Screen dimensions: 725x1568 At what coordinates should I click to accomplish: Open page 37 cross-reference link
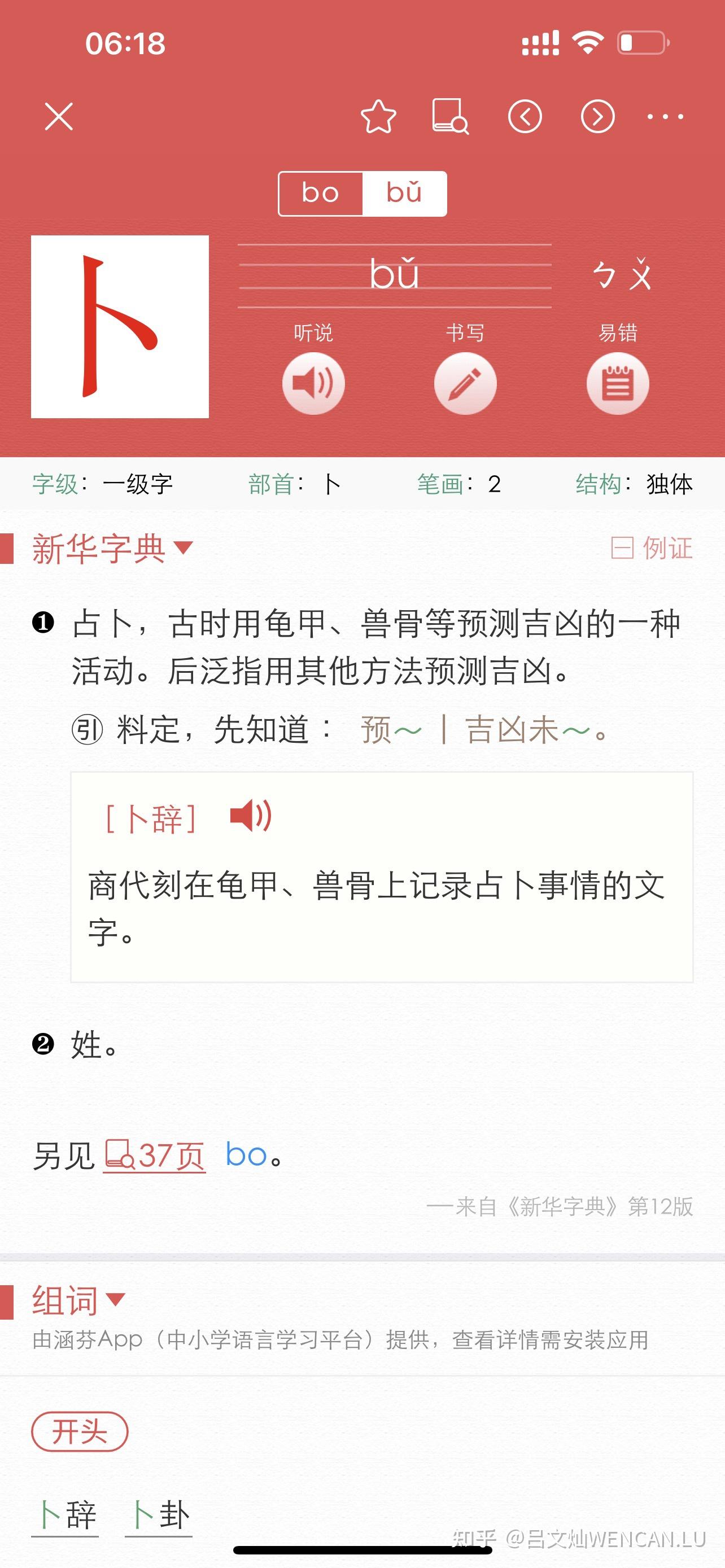pyautogui.click(x=152, y=1153)
